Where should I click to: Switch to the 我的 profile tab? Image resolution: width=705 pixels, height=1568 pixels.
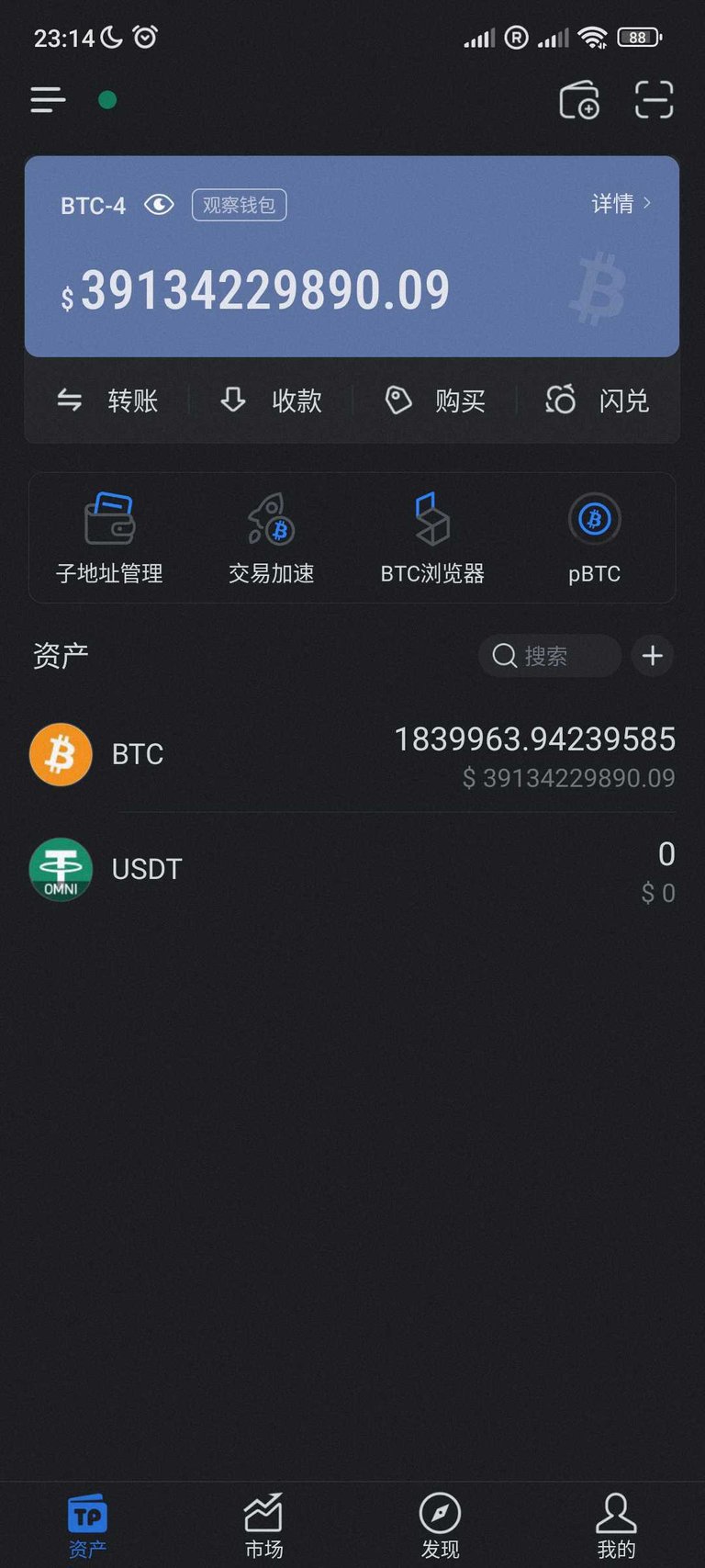point(616,1526)
